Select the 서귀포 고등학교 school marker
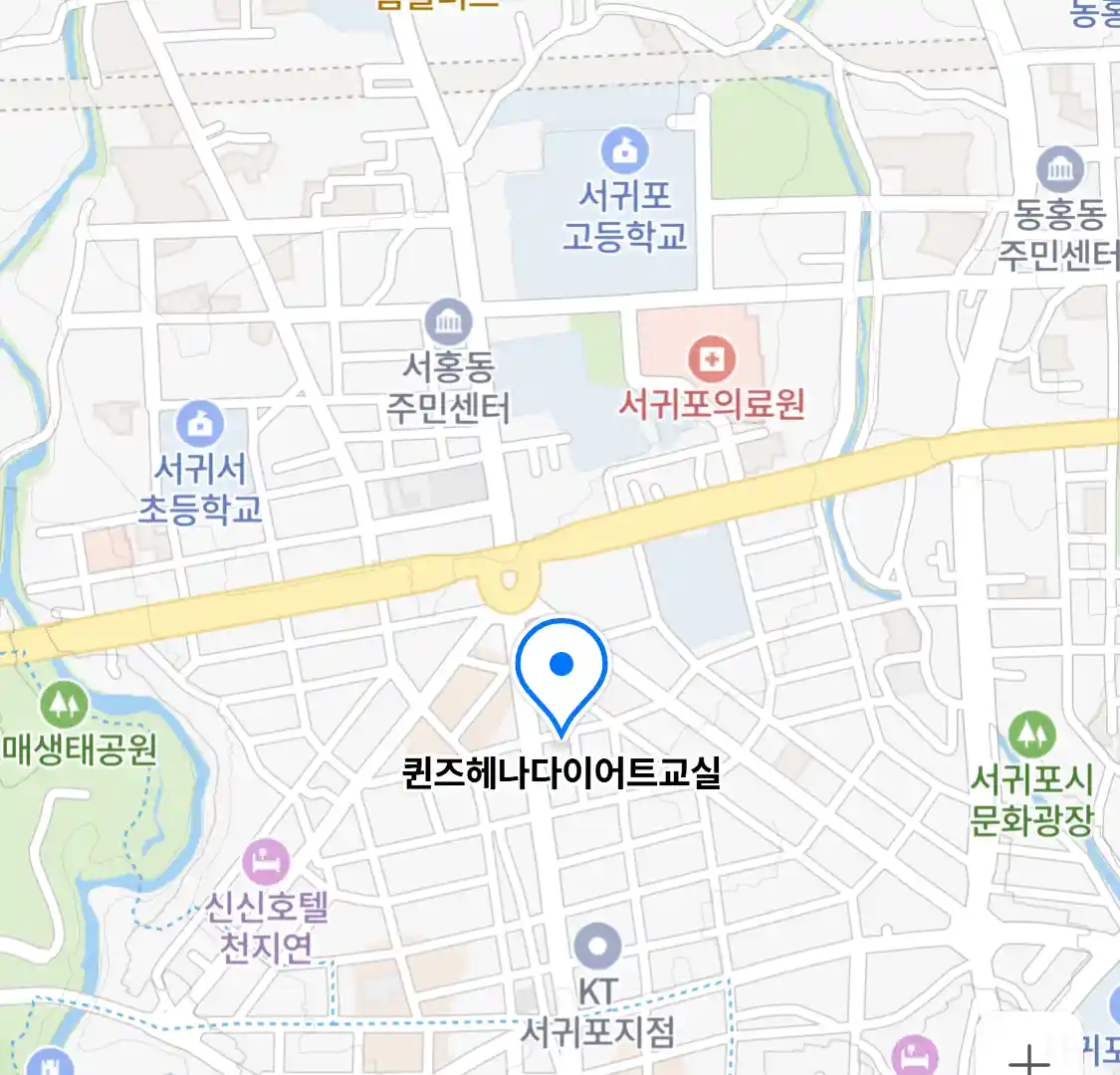Screen dimensions: 1120x1075 point(624,151)
